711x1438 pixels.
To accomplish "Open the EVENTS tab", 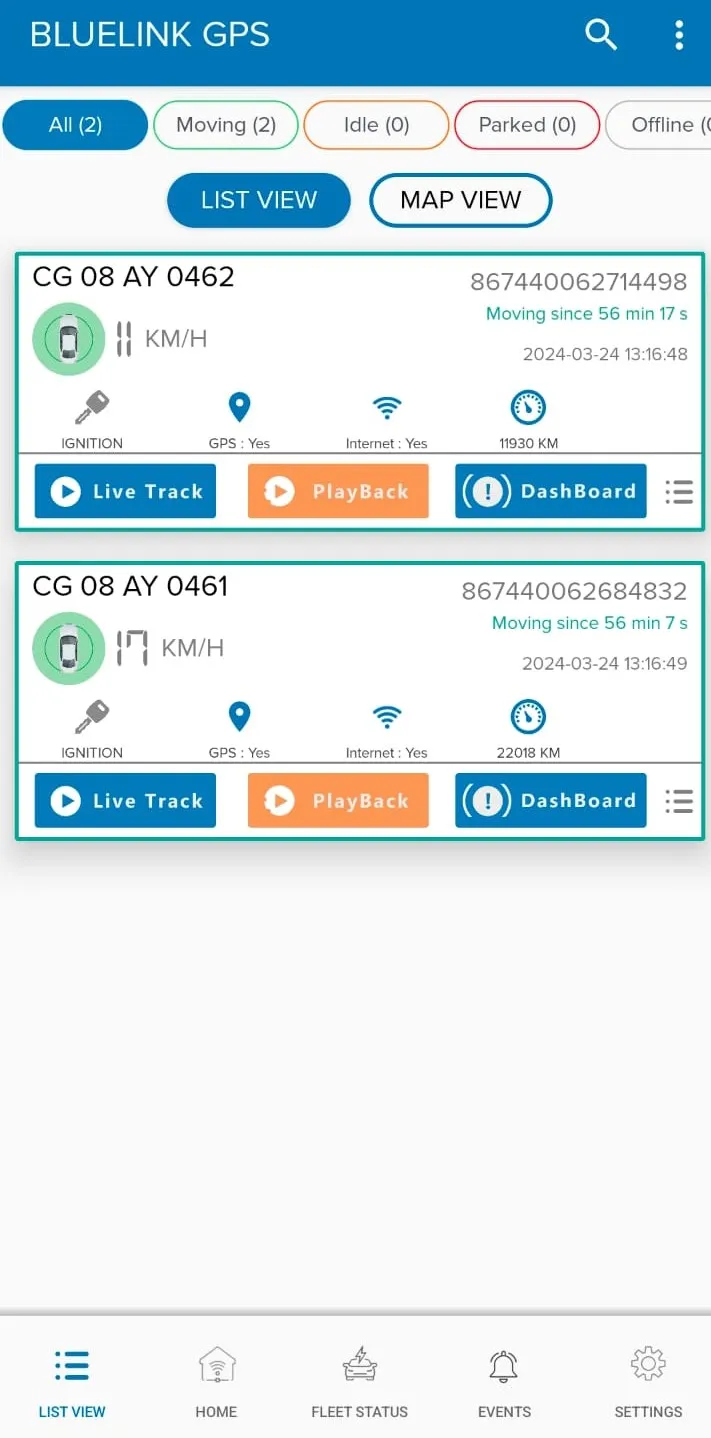I will (x=504, y=1382).
